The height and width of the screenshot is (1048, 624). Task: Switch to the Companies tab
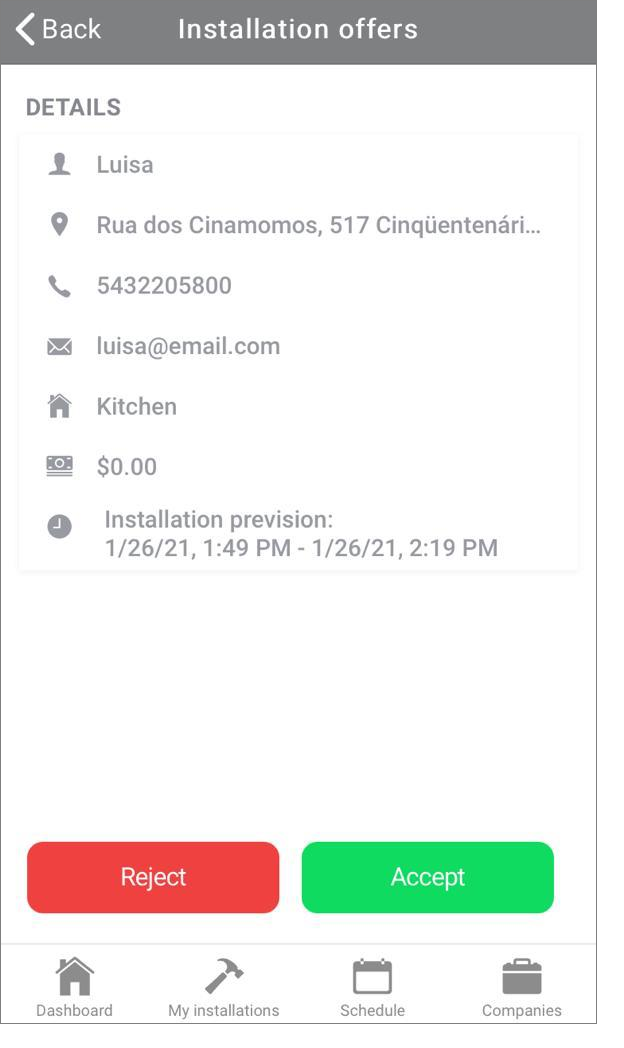tap(522, 987)
